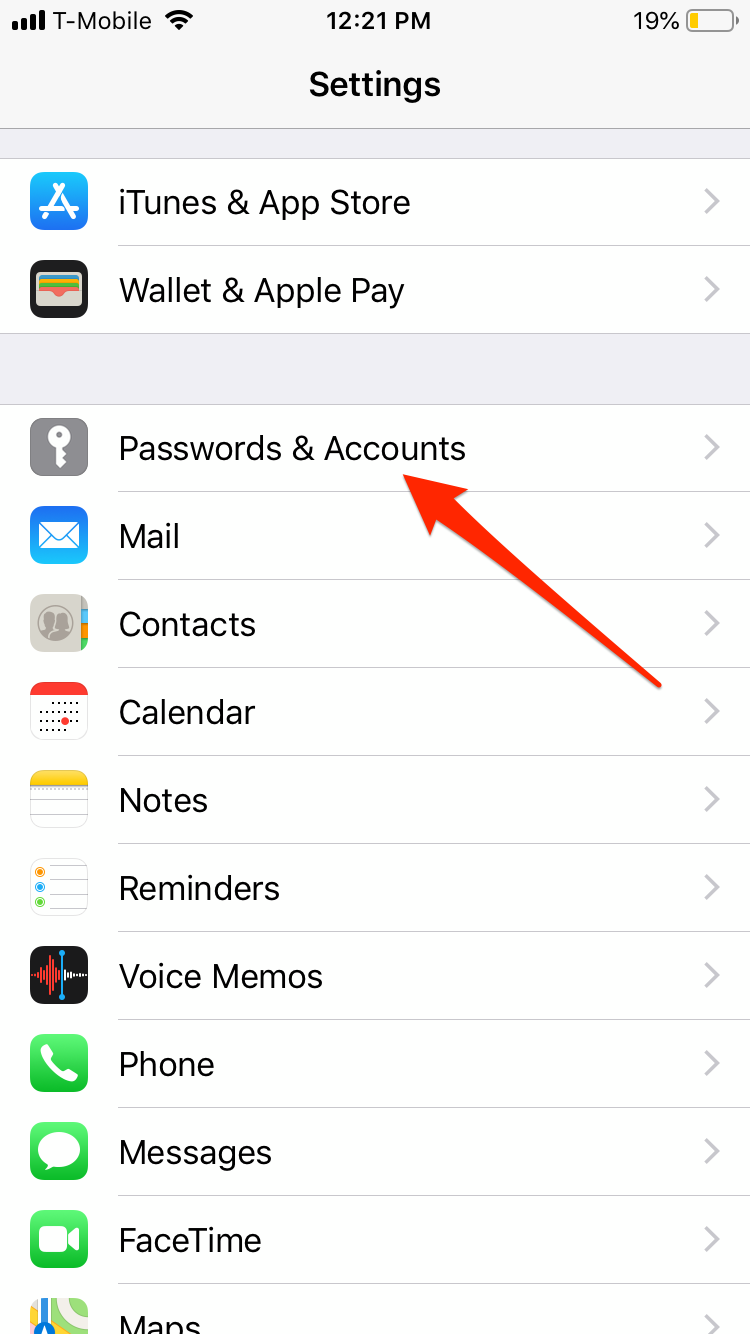
Task: Open Wallet & Apple Pay settings
Action: [x=375, y=290]
